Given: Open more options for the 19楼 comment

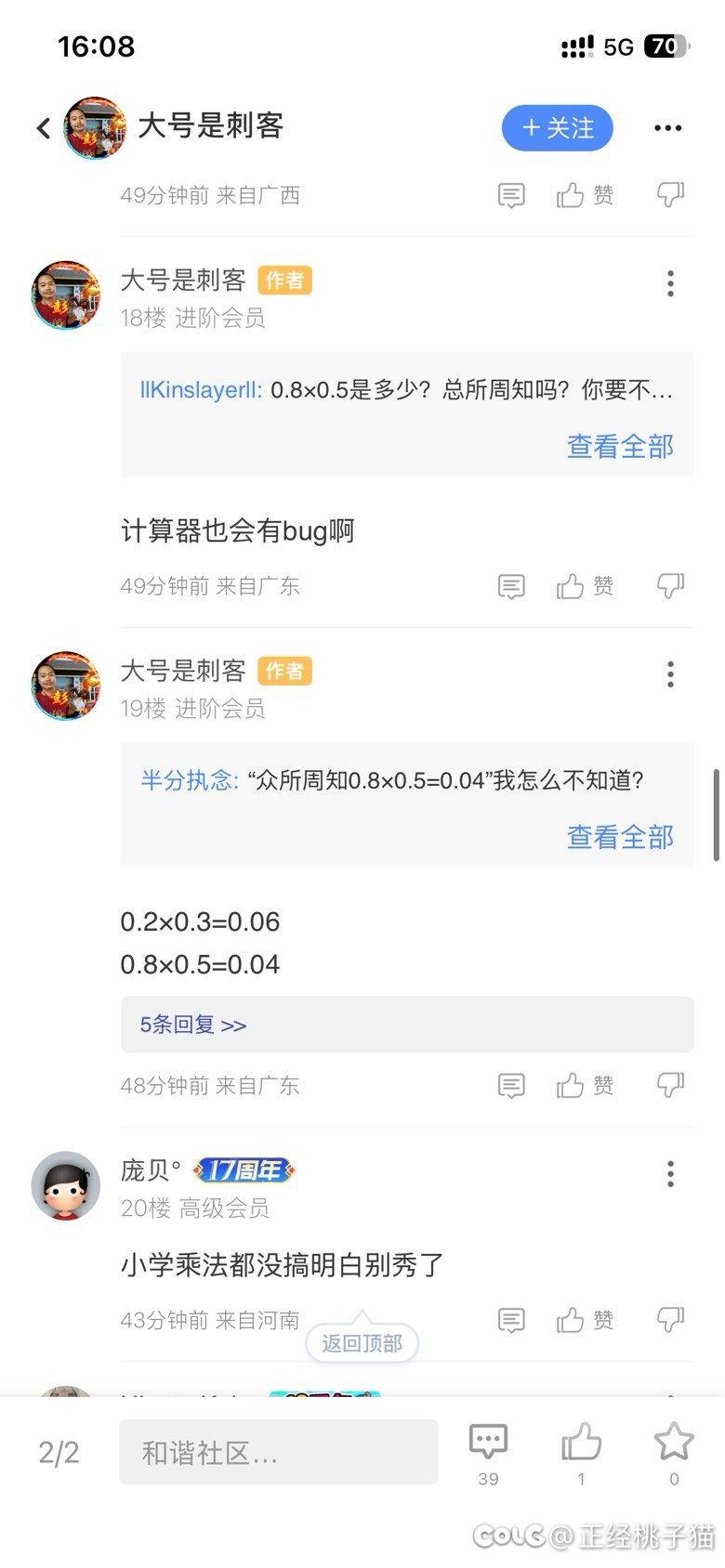Looking at the screenshot, I should (x=670, y=674).
